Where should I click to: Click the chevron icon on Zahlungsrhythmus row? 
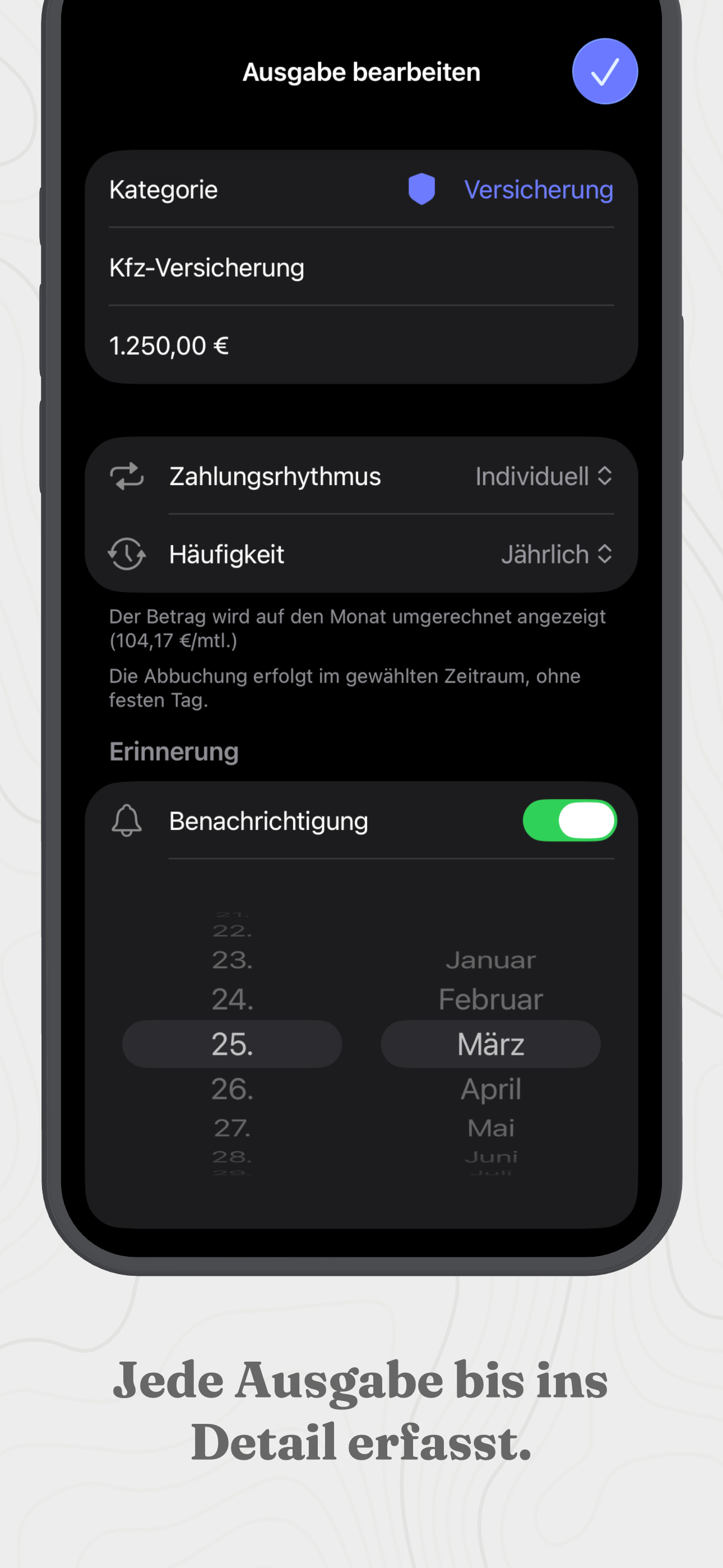pos(605,476)
